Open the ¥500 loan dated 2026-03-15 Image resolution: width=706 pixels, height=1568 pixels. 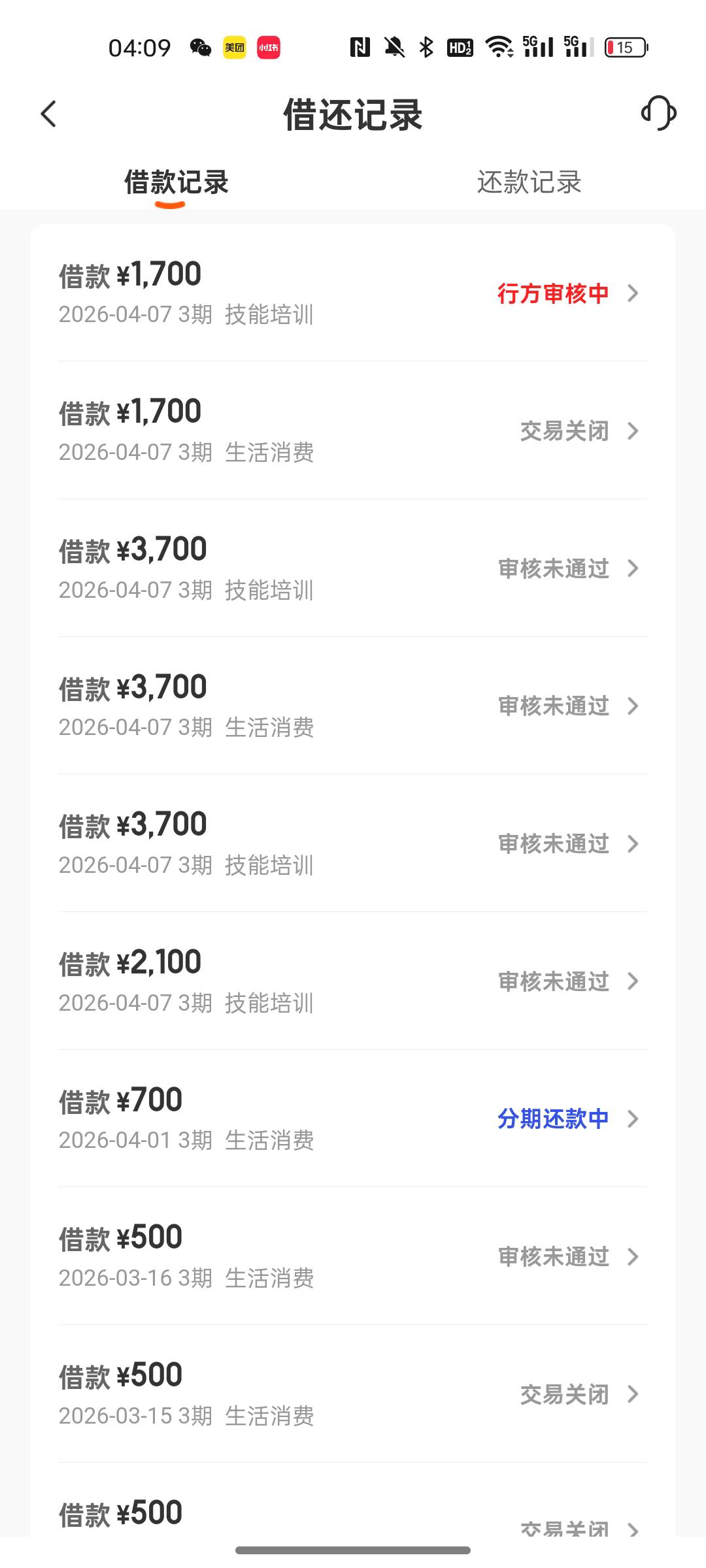(353, 1394)
